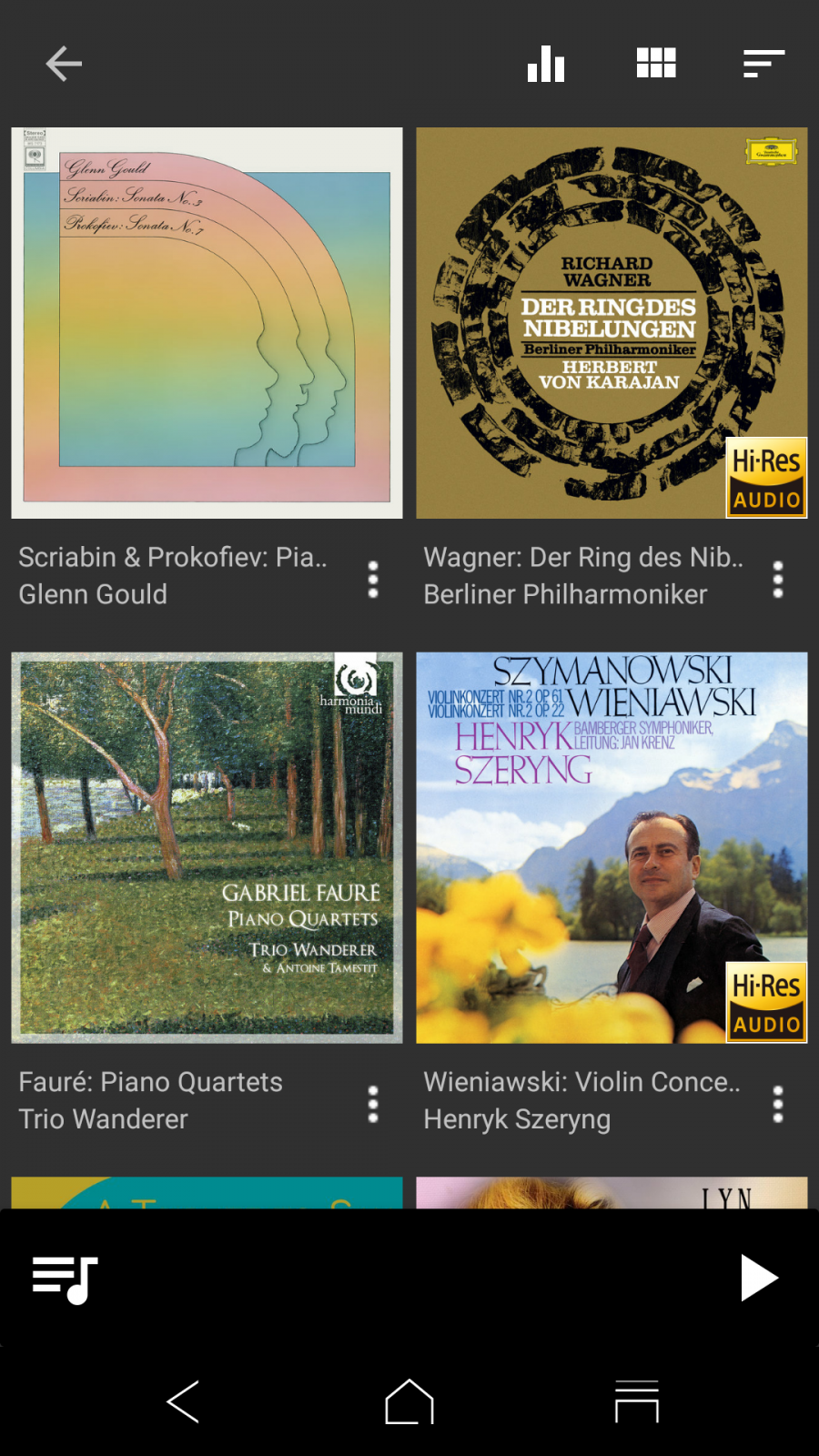The image size is (819, 1456).
Task: Open the options menu for the Henryk Szeryng album
Action: tap(777, 1104)
